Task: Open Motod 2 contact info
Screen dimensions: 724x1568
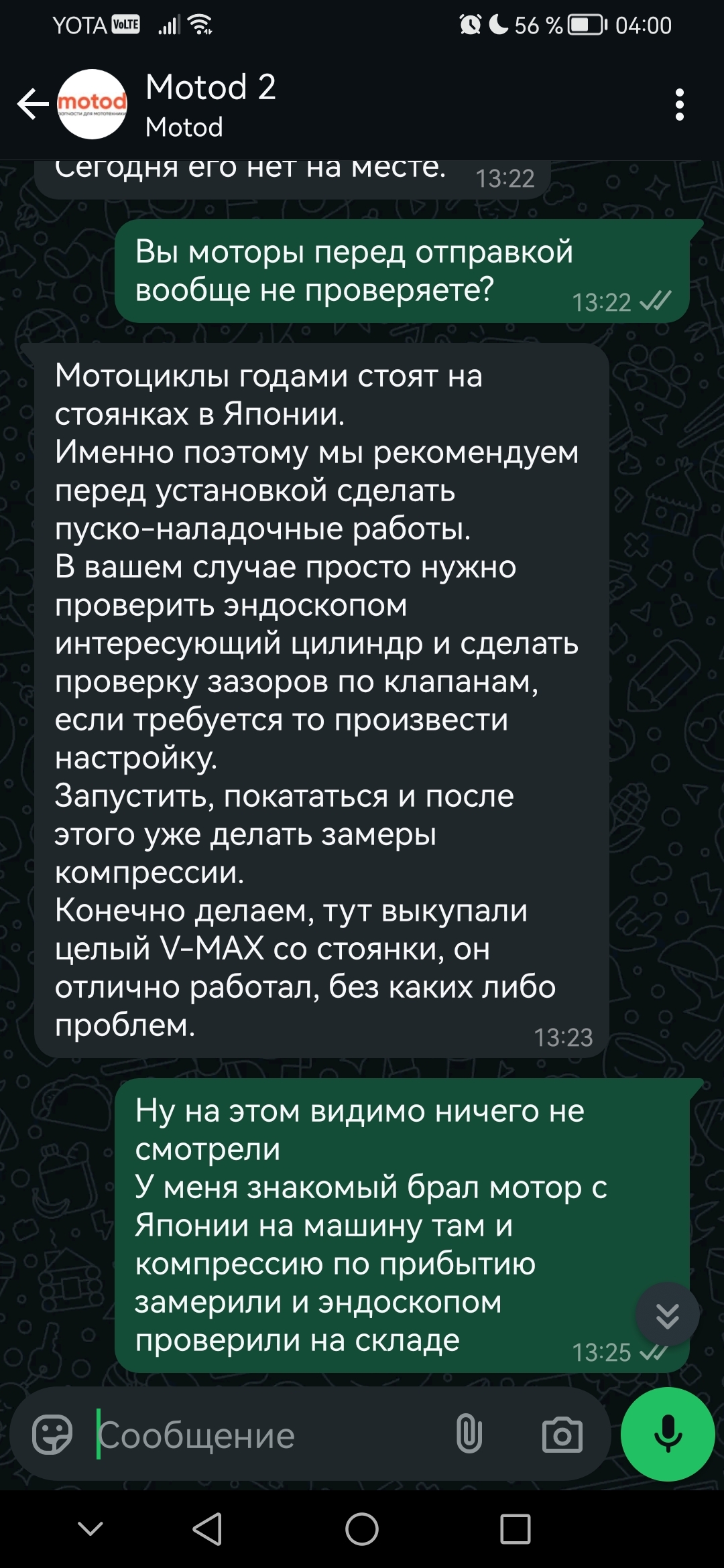Action: (210, 105)
